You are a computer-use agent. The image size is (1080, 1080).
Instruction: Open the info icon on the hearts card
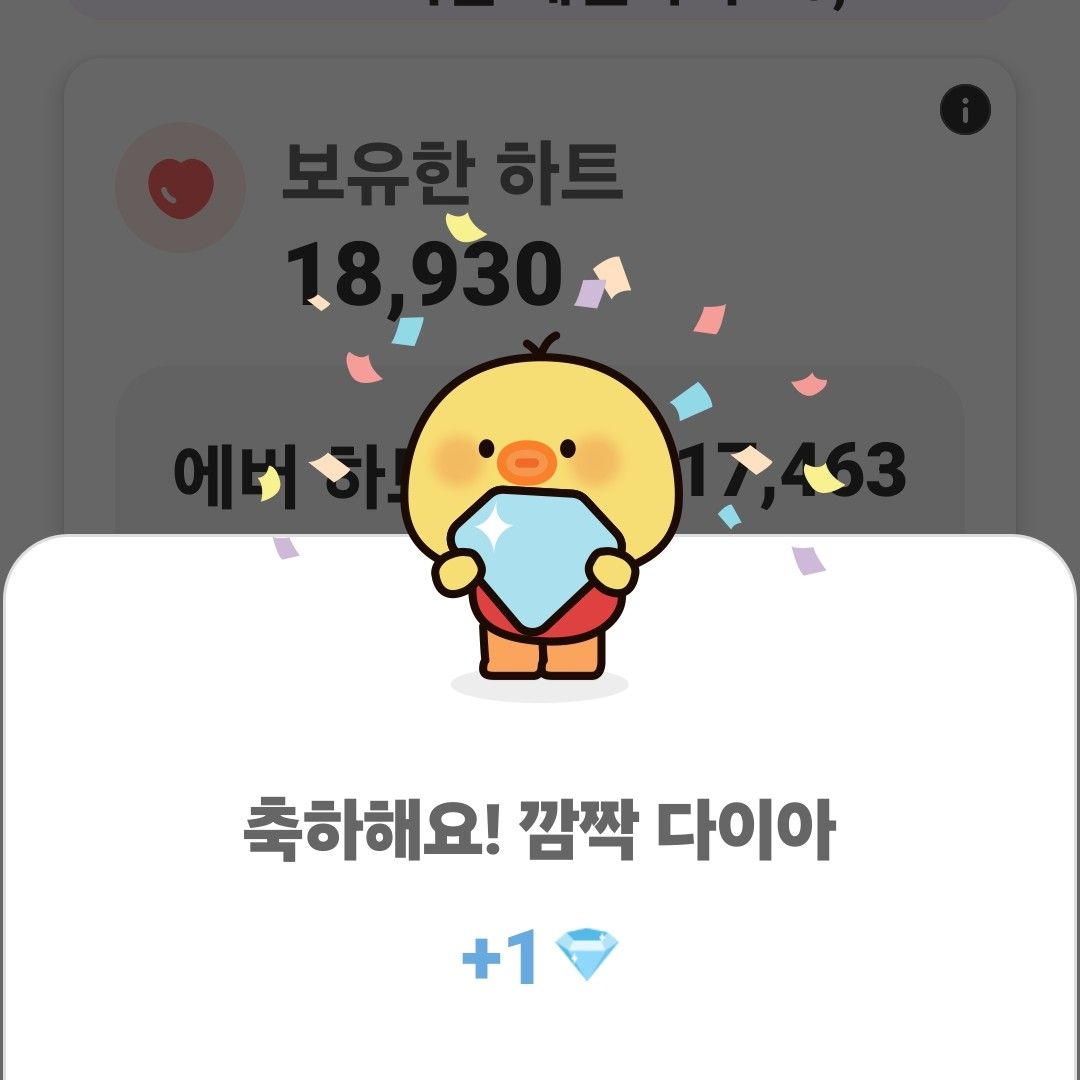click(965, 111)
